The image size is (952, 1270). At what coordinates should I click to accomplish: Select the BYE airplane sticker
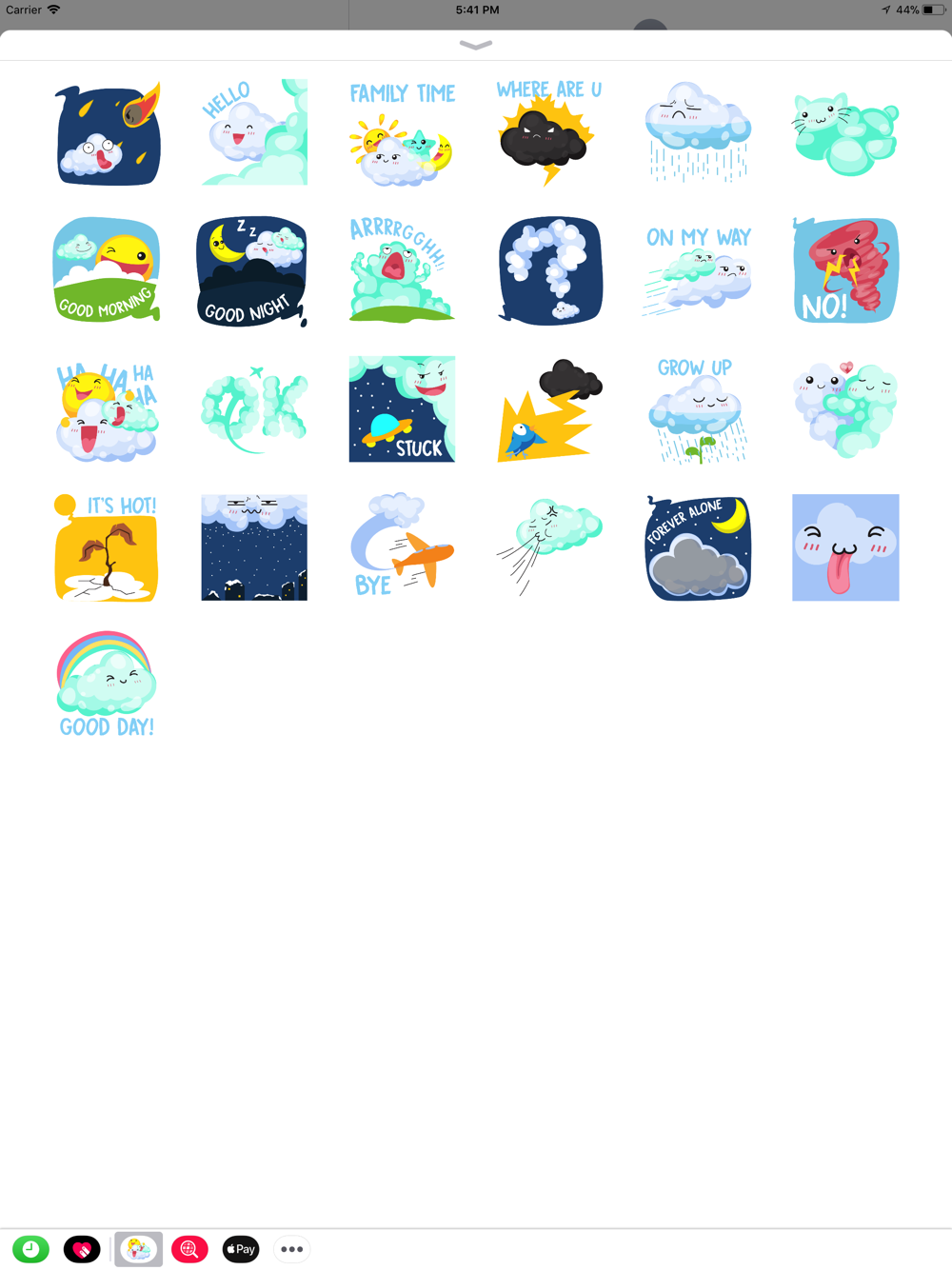[402, 547]
